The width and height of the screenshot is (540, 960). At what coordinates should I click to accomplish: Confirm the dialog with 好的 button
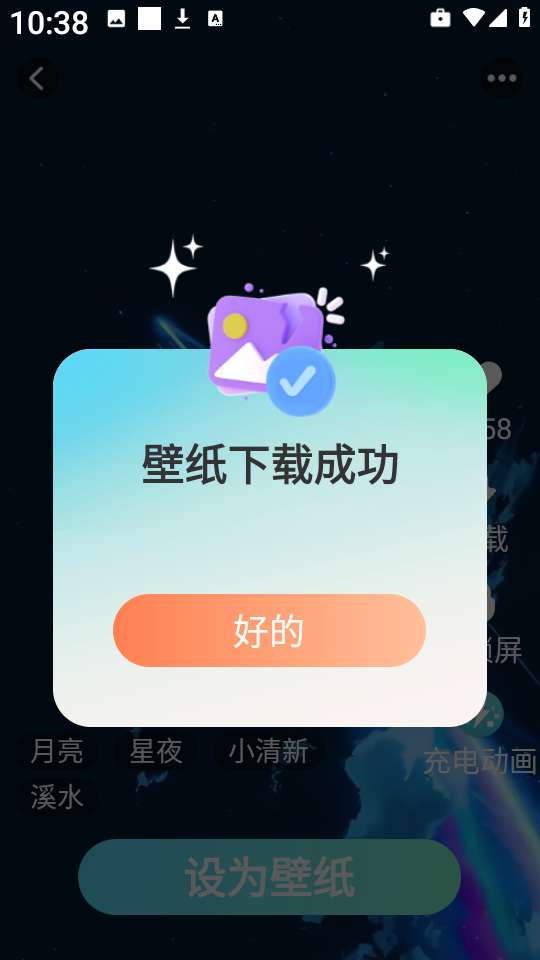coord(269,630)
